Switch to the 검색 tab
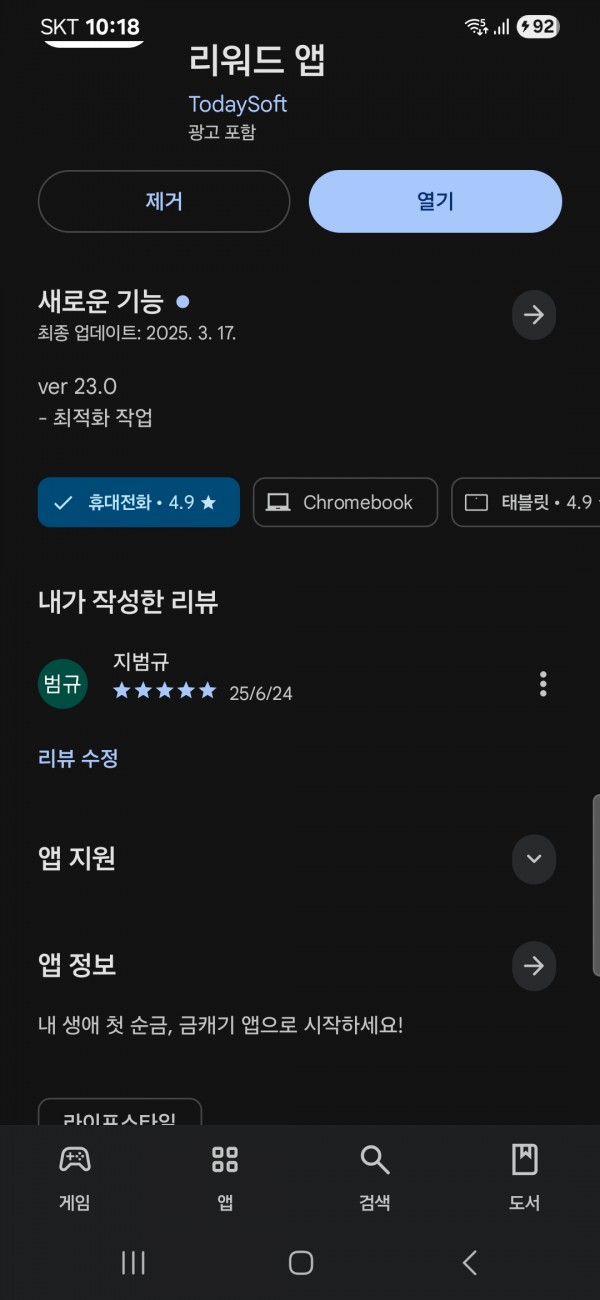Image resolution: width=600 pixels, height=1300 pixels. pyautogui.click(x=375, y=1177)
